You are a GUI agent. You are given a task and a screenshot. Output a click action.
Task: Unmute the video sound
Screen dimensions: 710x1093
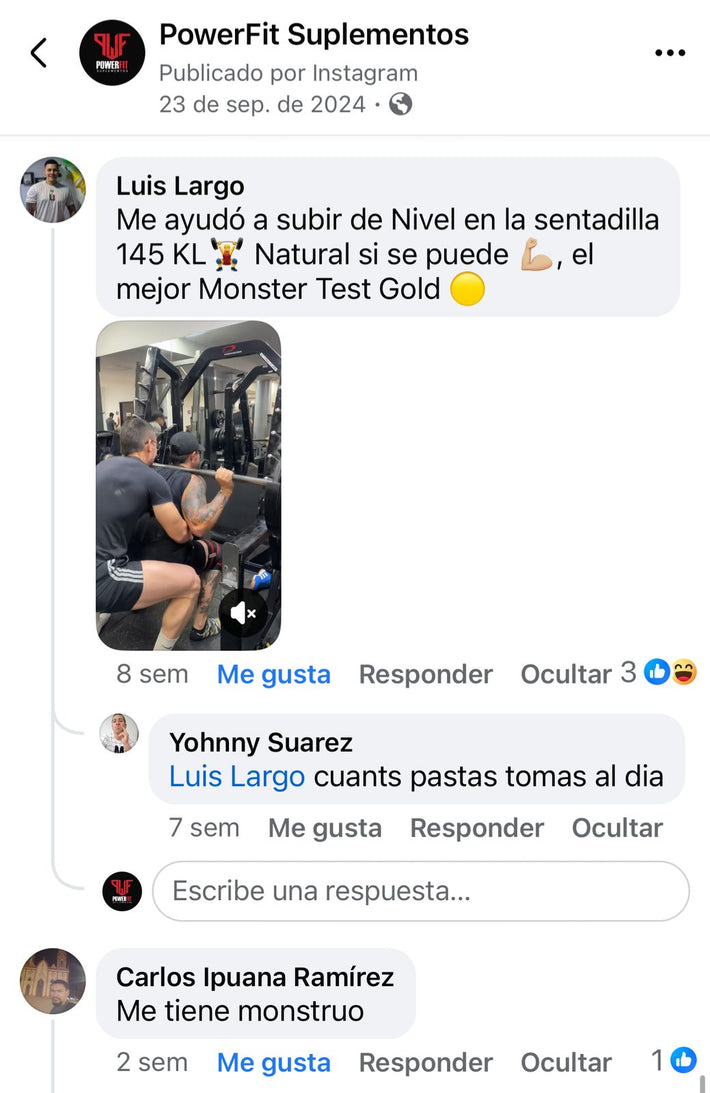(244, 612)
